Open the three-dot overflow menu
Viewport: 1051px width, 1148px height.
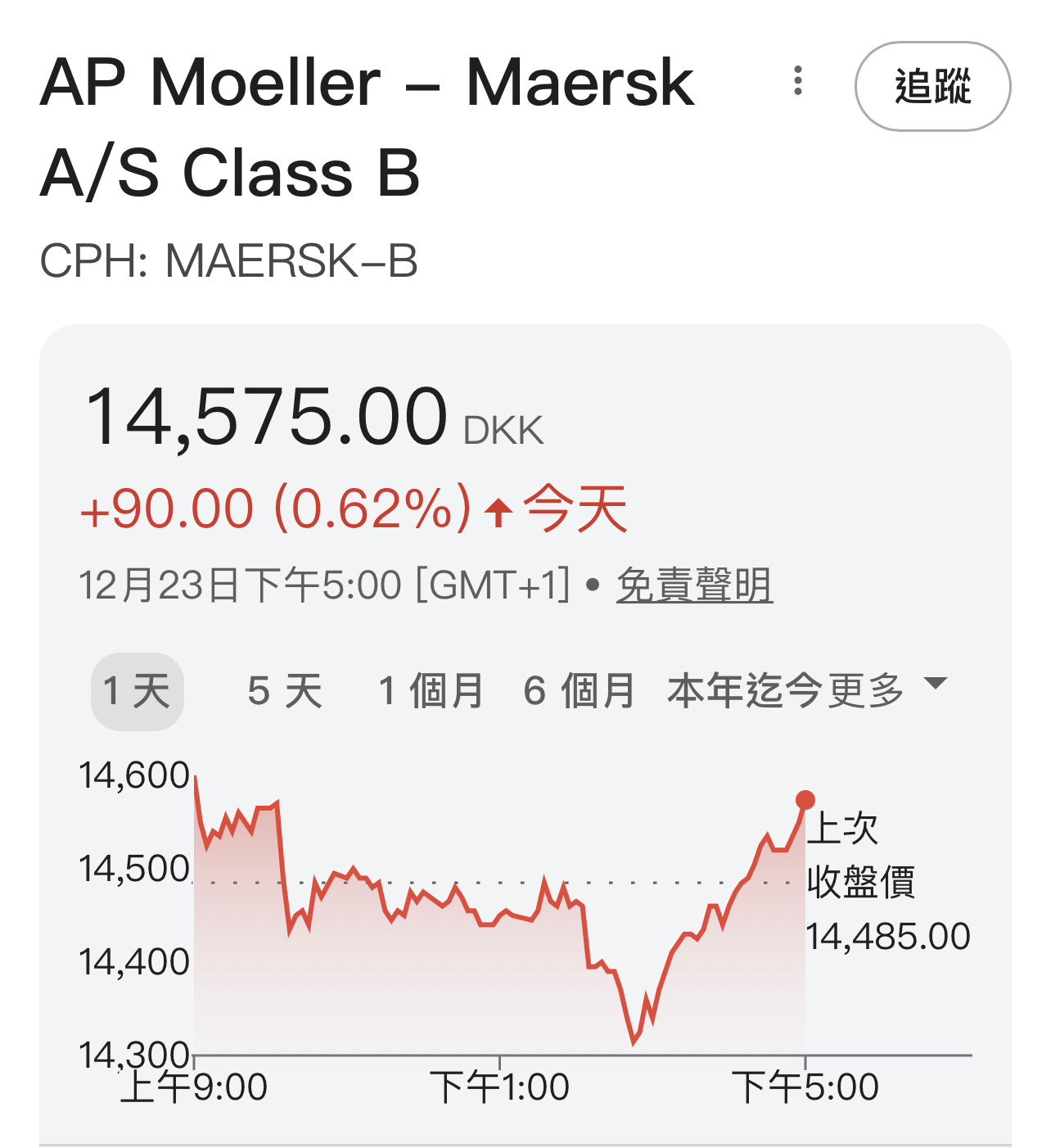tap(798, 81)
